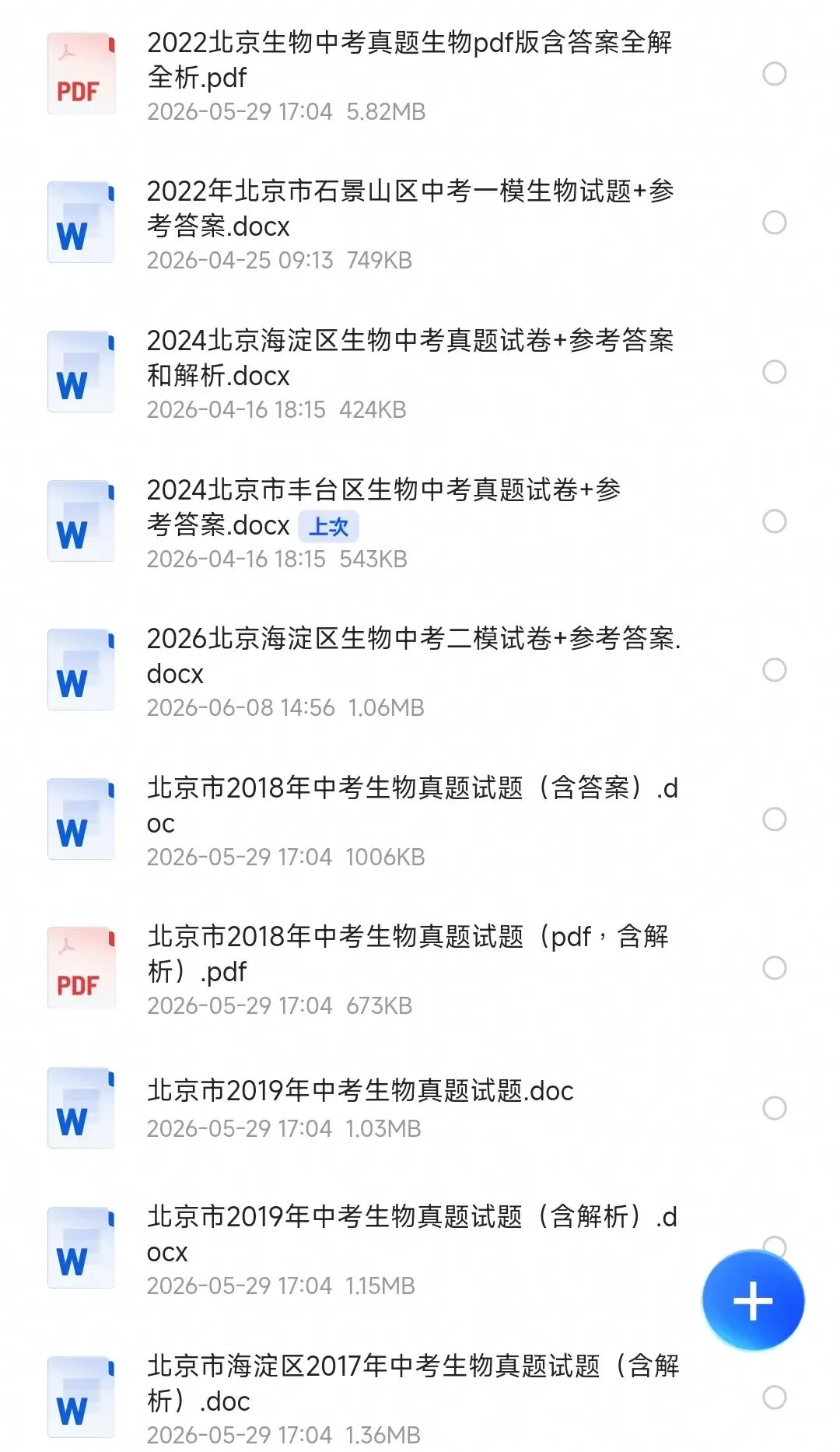Select circle for 2024北京市丰台区 file
Screen dimensions: 840x1452
tap(774, 521)
